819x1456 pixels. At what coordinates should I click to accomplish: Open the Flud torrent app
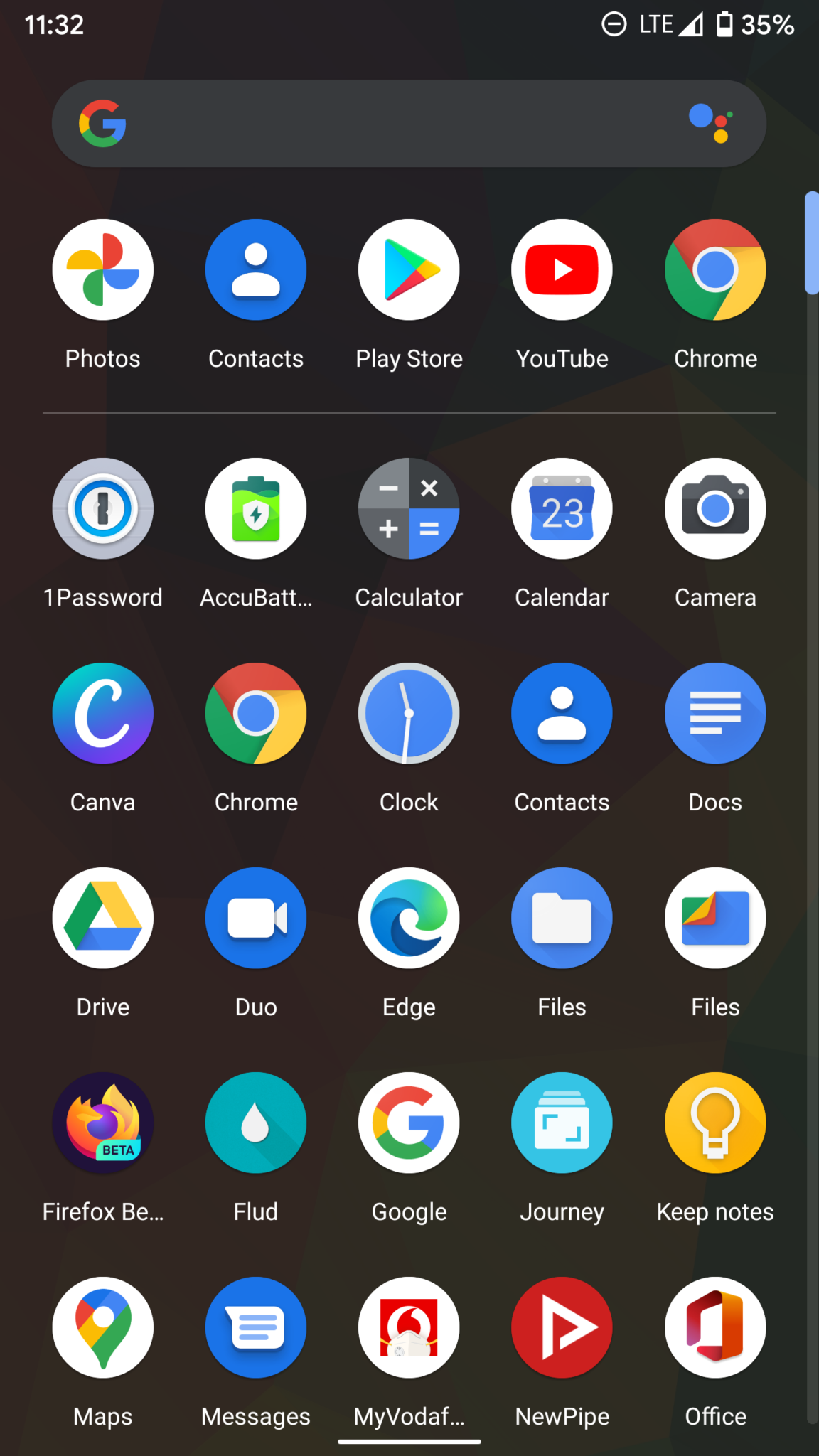[x=256, y=1123]
